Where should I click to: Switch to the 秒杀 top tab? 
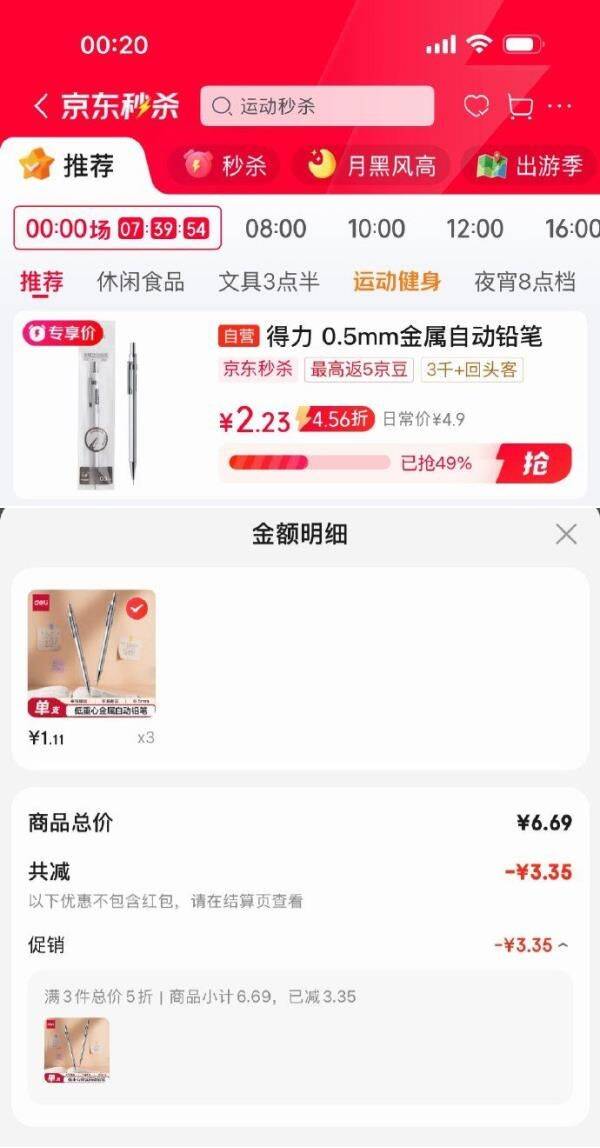(226, 165)
